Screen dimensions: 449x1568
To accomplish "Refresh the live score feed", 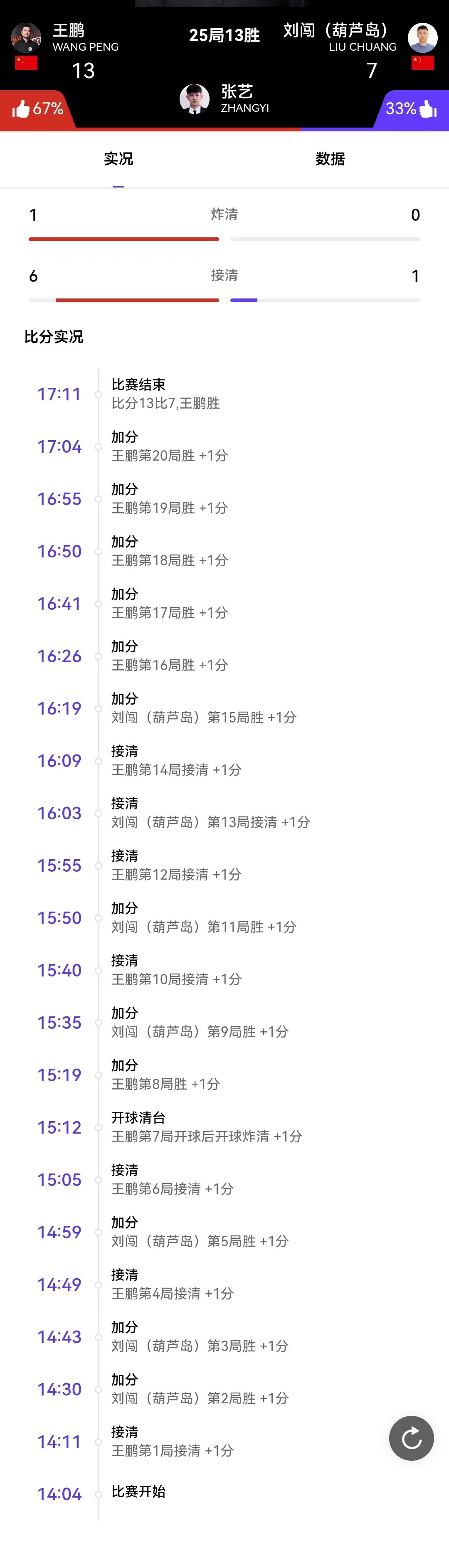I will point(411,1438).
